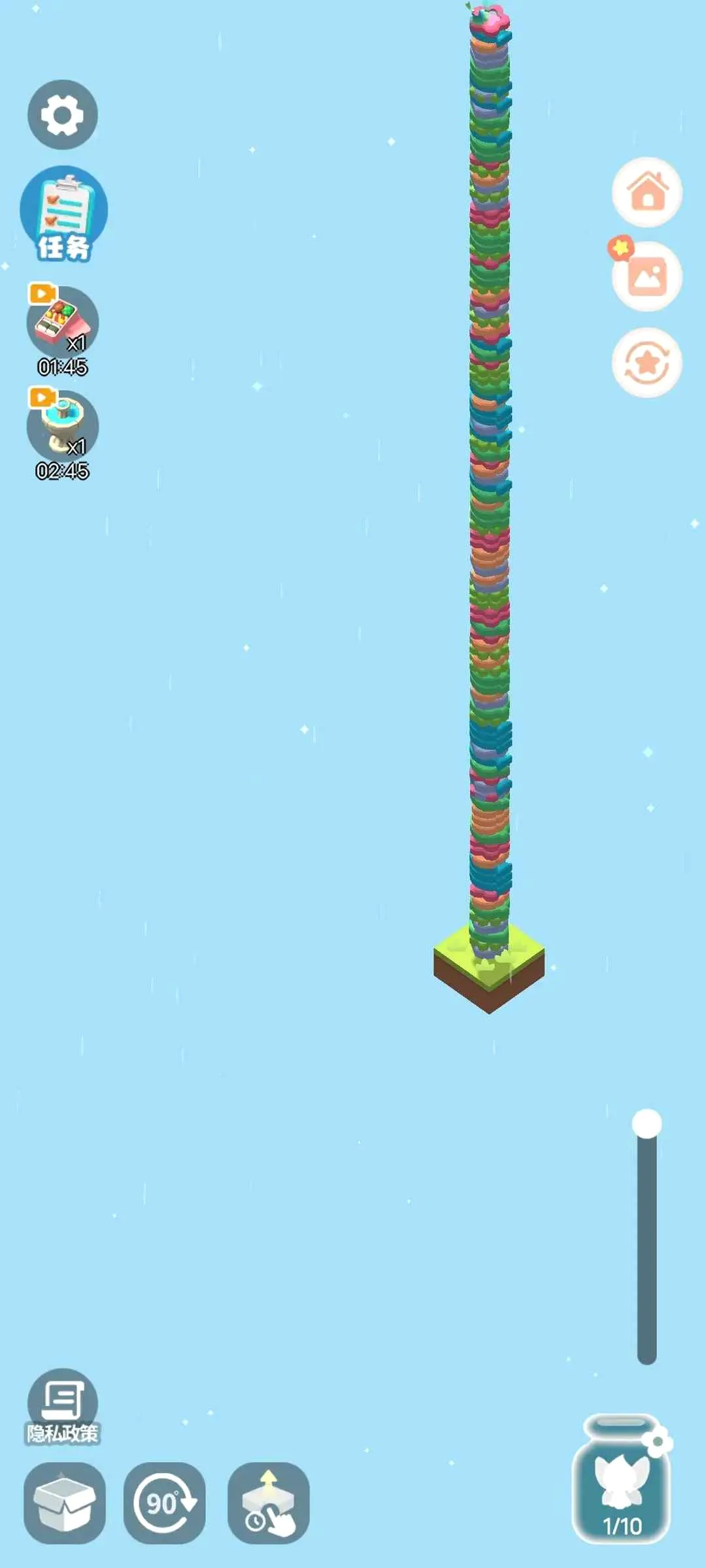Open the photo gallery button
This screenshot has height=1568, width=706.
click(647, 276)
